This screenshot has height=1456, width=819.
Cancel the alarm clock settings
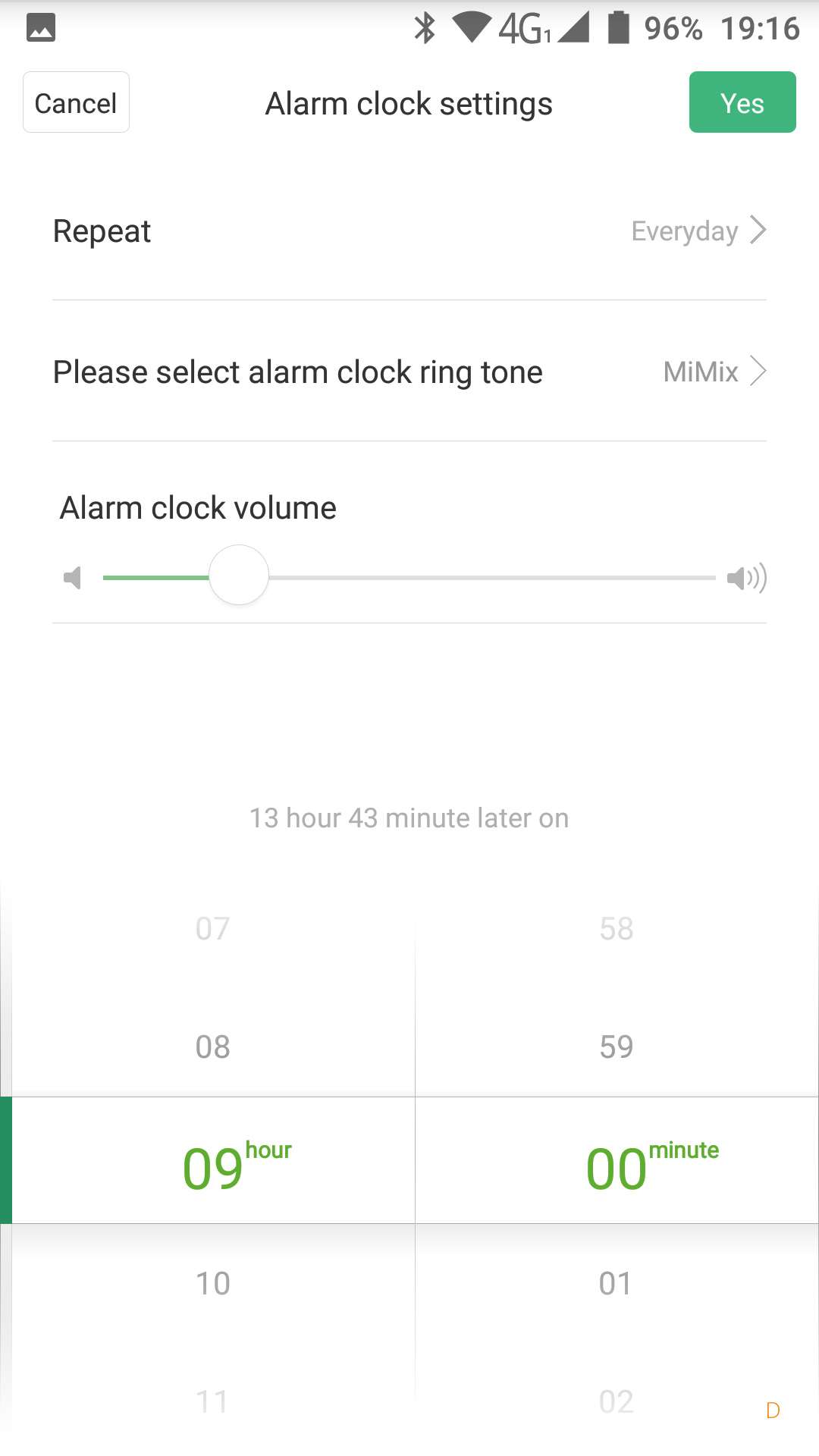[76, 102]
